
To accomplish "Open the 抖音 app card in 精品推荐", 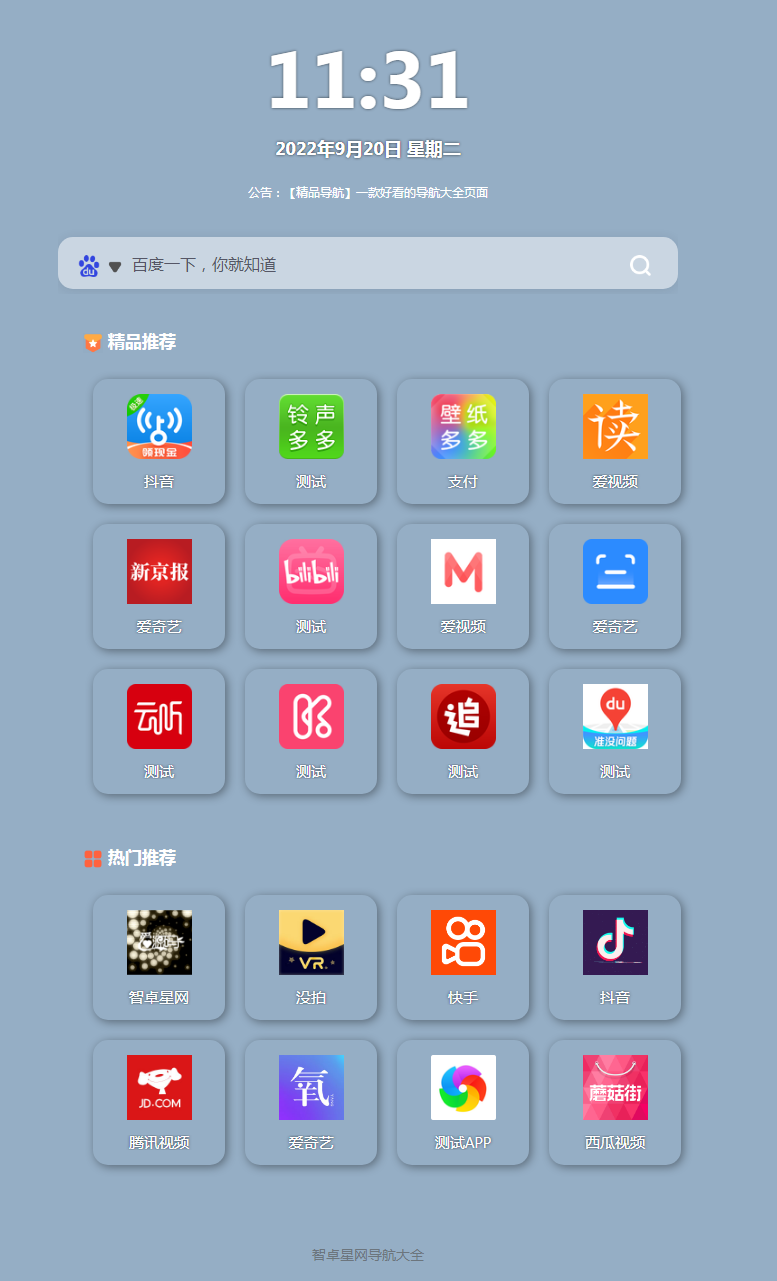I will tap(158, 440).
